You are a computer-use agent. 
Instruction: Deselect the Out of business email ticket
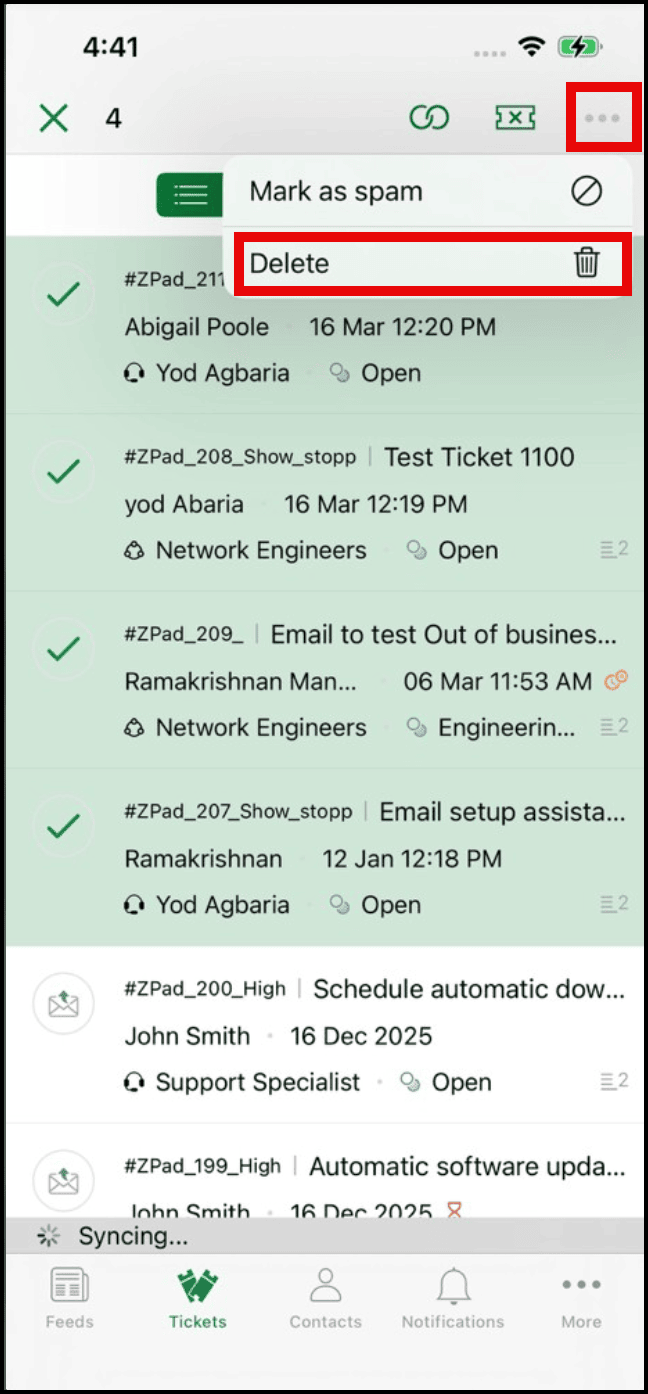[63, 649]
